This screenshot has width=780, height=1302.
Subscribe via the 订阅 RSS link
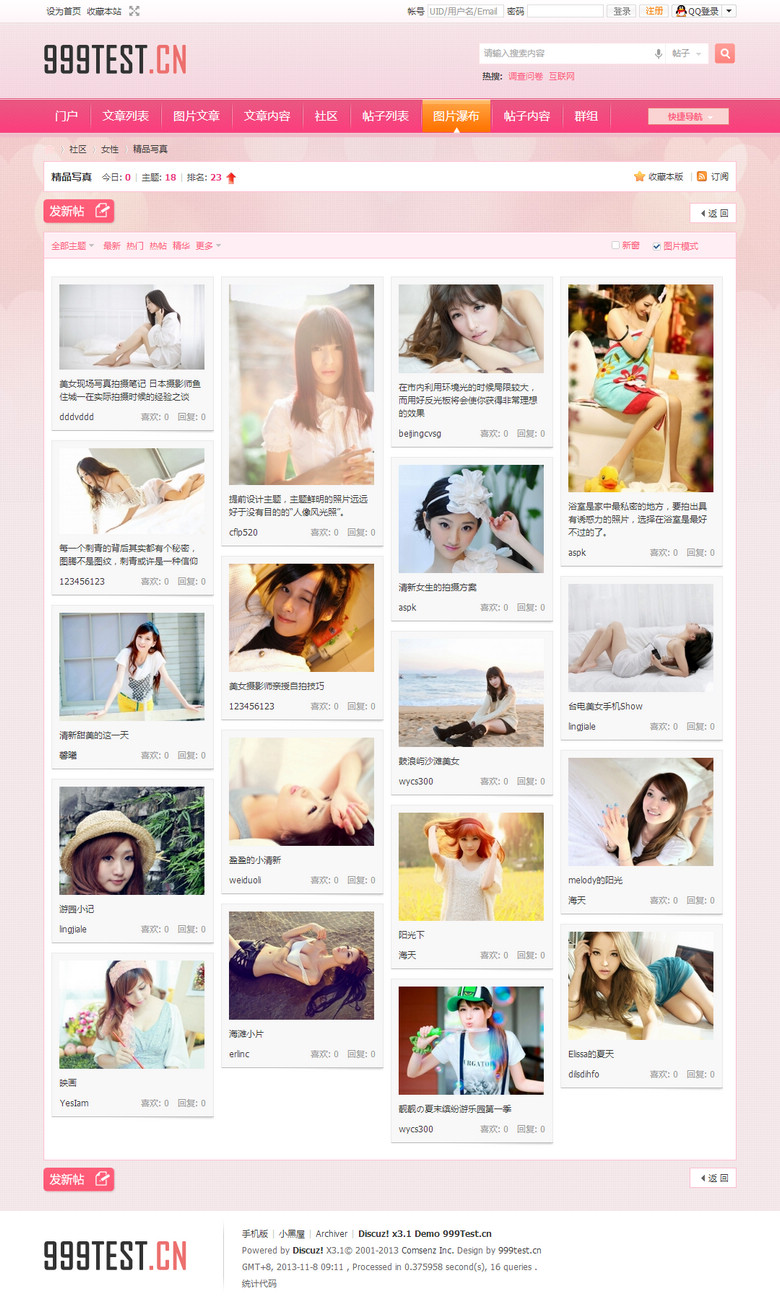tap(713, 177)
